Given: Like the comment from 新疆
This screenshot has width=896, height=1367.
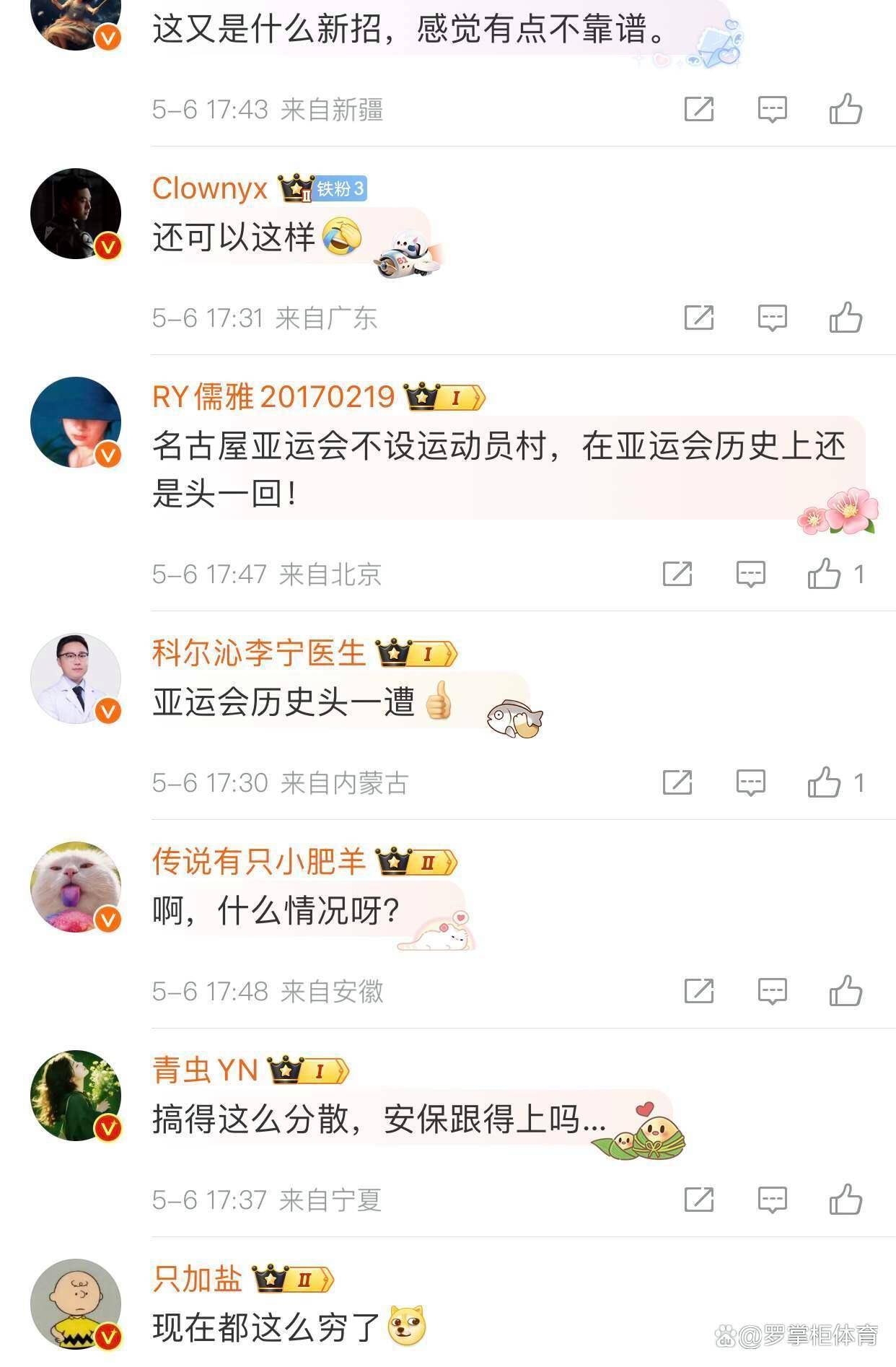Looking at the screenshot, I should 846,110.
